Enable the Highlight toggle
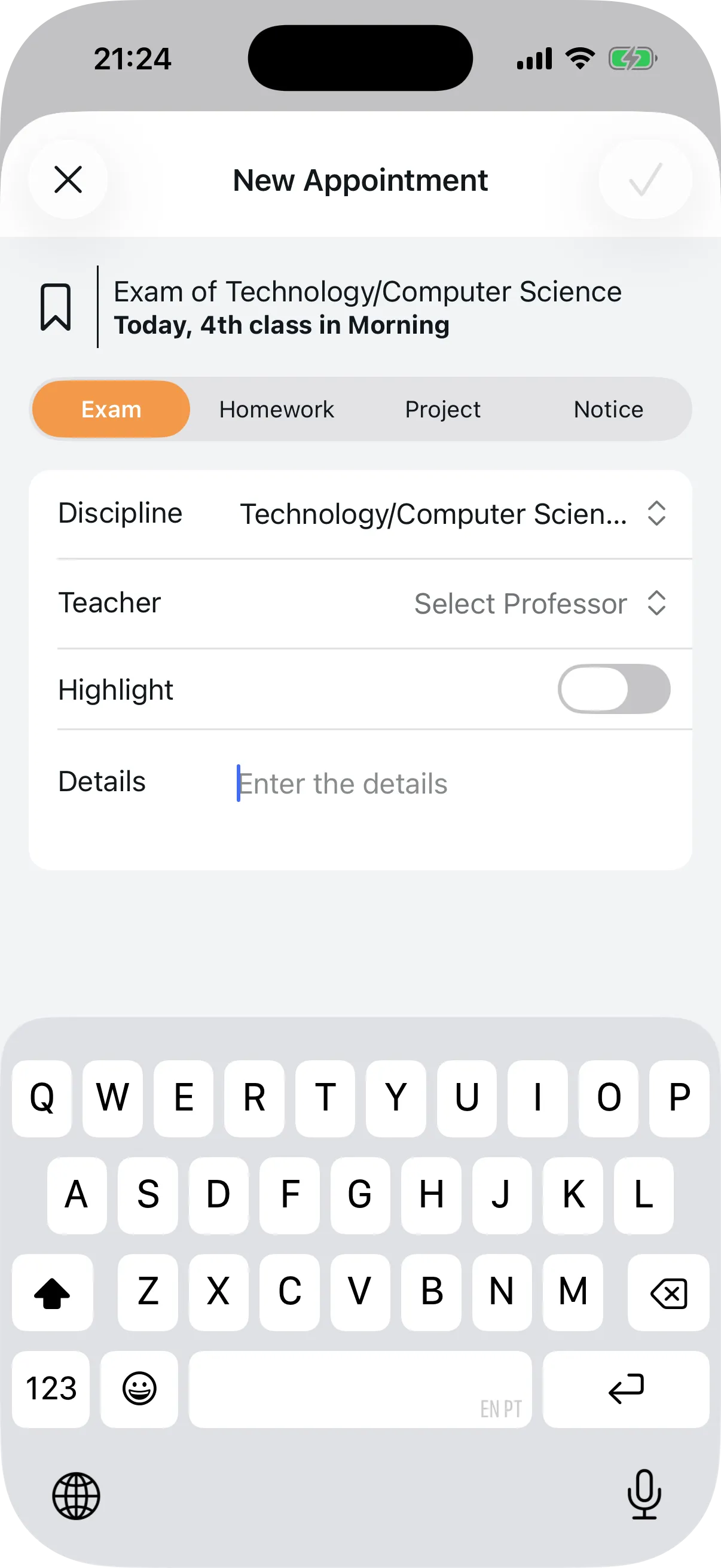This screenshot has height=1568, width=721. pos(613,688)
